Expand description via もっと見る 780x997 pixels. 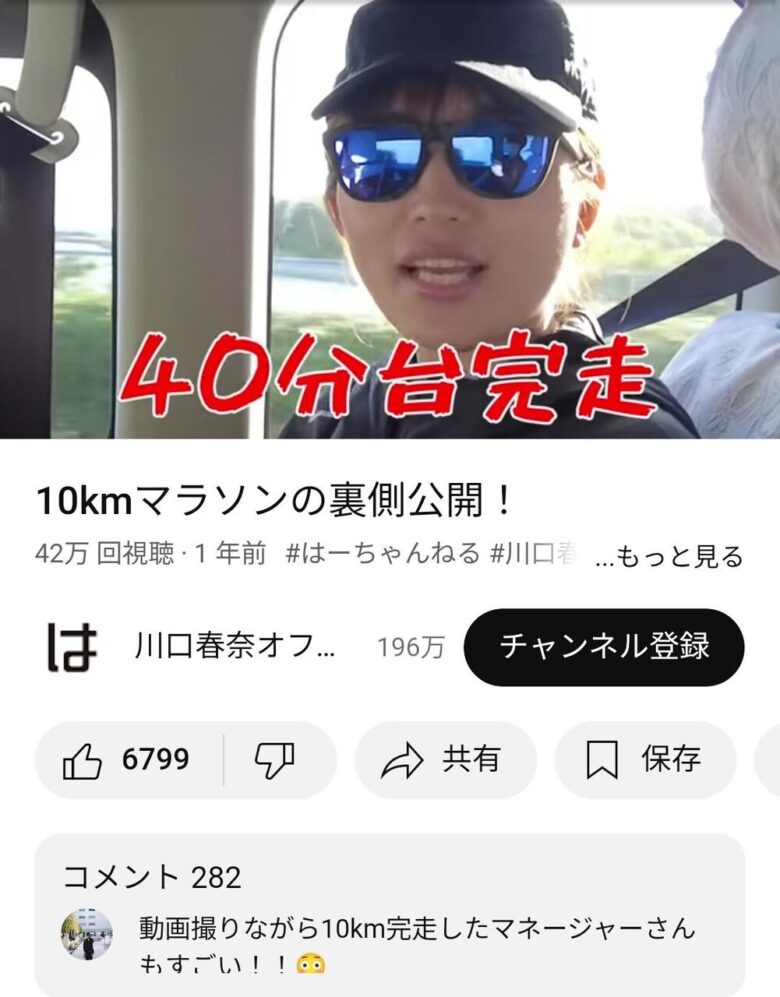pos(670,557)
